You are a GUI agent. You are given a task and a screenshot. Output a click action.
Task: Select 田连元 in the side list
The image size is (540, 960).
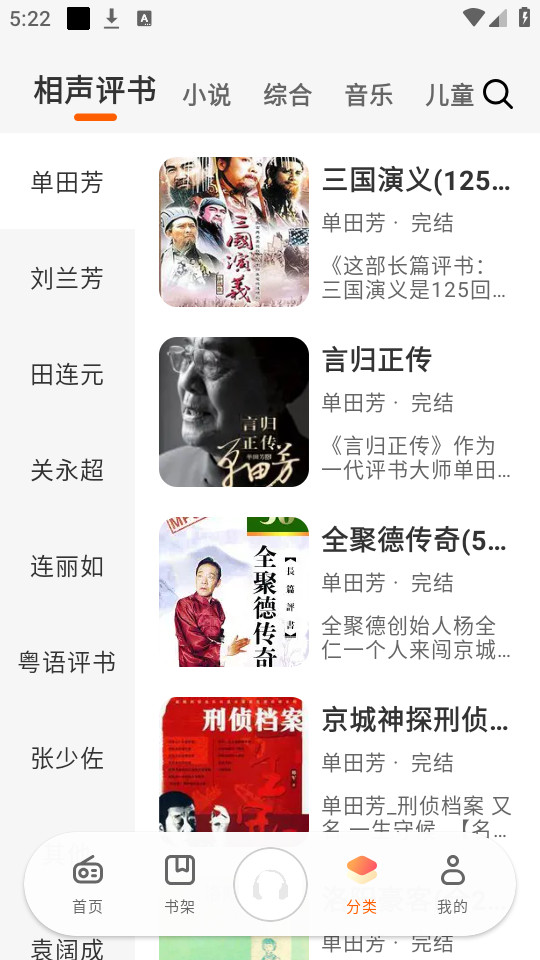[67, 374]
